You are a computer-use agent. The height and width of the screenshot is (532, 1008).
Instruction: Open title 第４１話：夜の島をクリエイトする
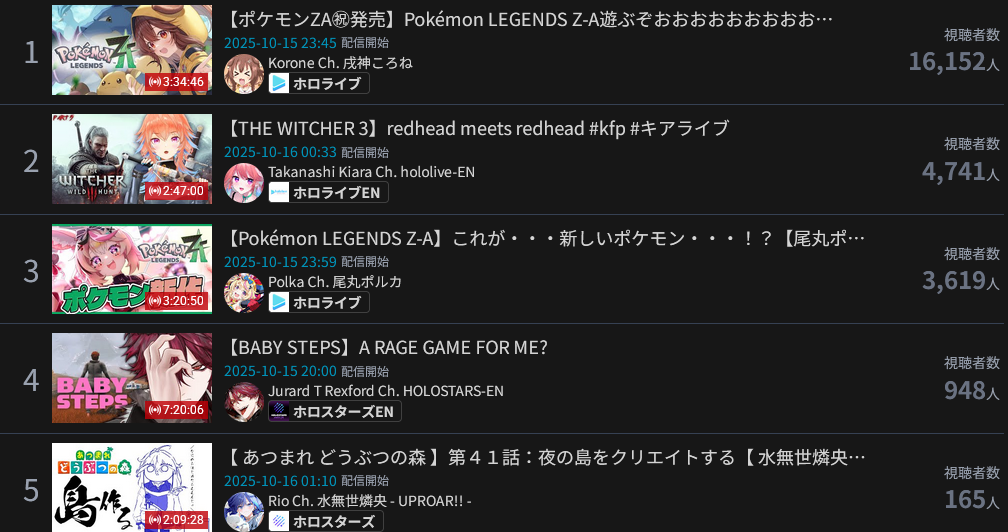(546, 457)
